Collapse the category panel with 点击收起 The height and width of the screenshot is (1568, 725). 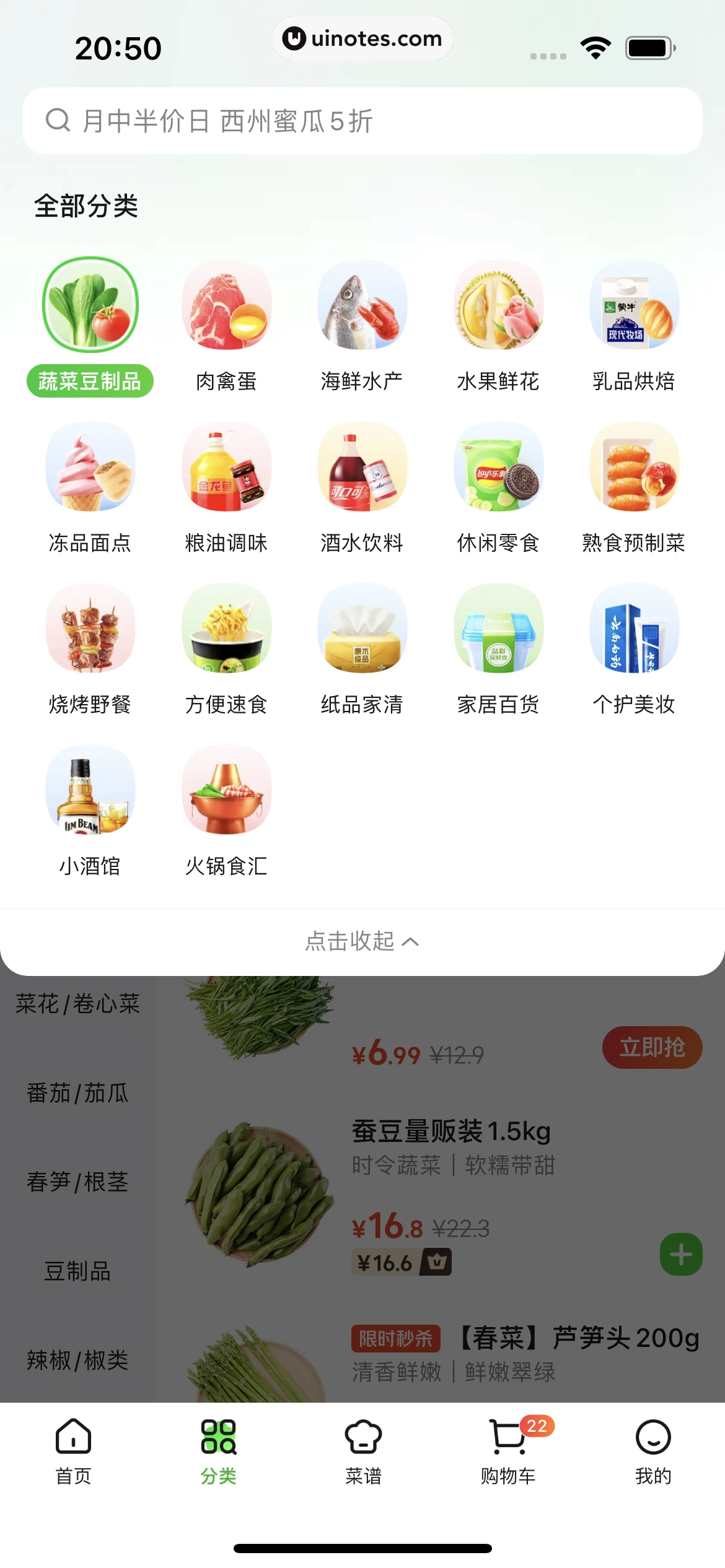[x=362, y=941]
